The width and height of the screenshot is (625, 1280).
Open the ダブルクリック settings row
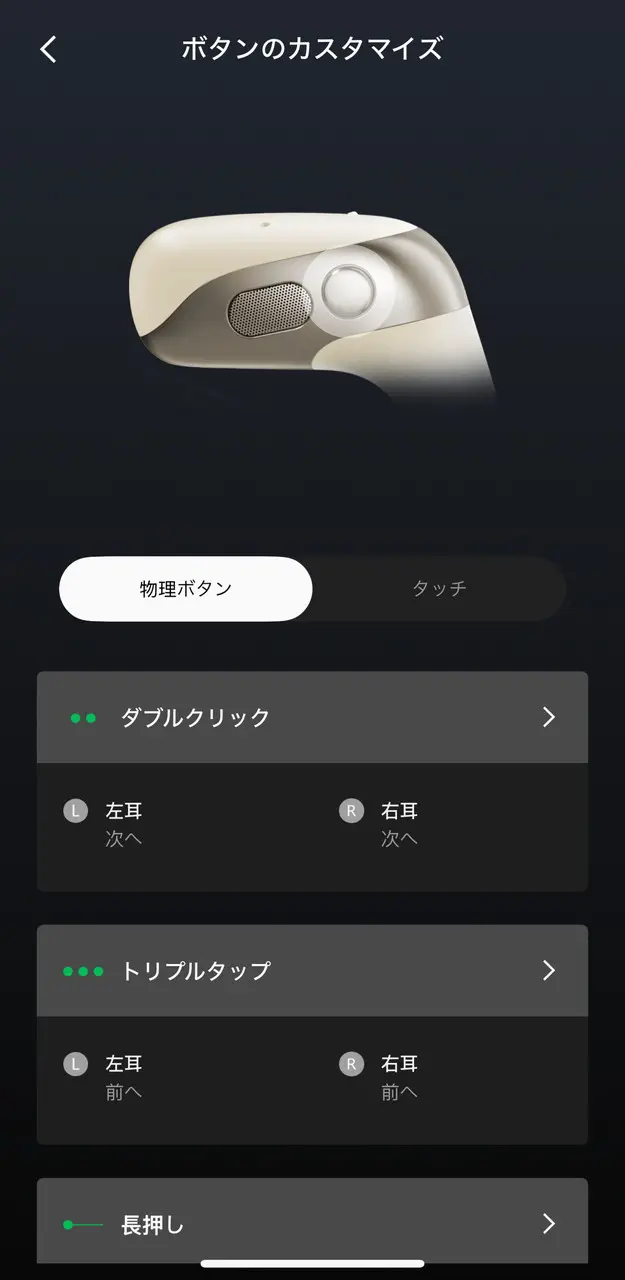tap(312, 718)
